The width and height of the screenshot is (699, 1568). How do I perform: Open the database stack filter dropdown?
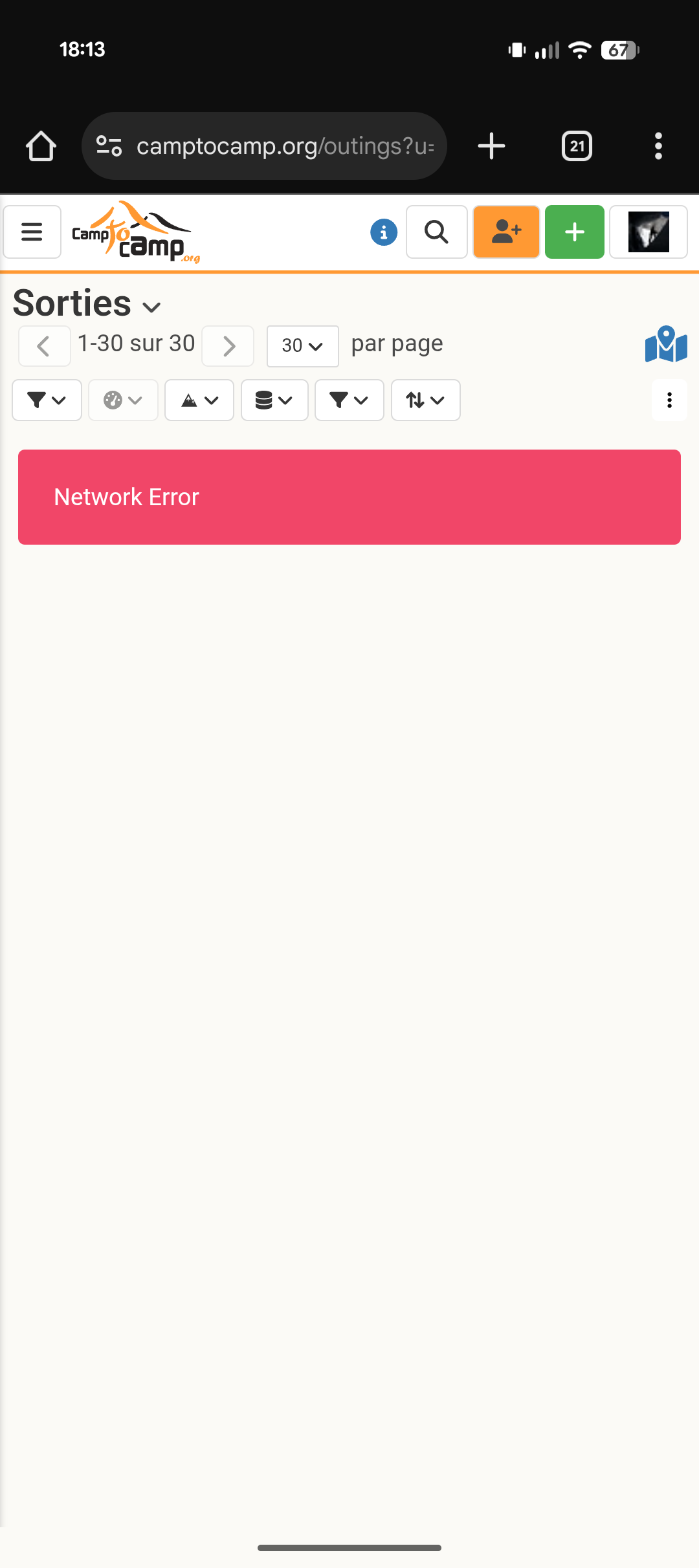pyautogui.click(x=274, y=400)
